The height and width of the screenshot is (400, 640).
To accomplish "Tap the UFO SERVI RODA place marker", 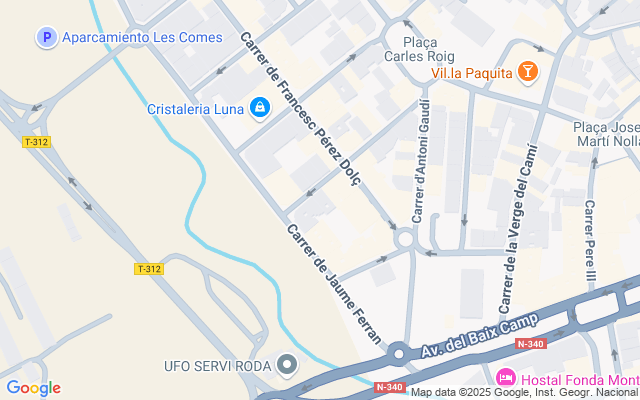I will coord(288,366).
